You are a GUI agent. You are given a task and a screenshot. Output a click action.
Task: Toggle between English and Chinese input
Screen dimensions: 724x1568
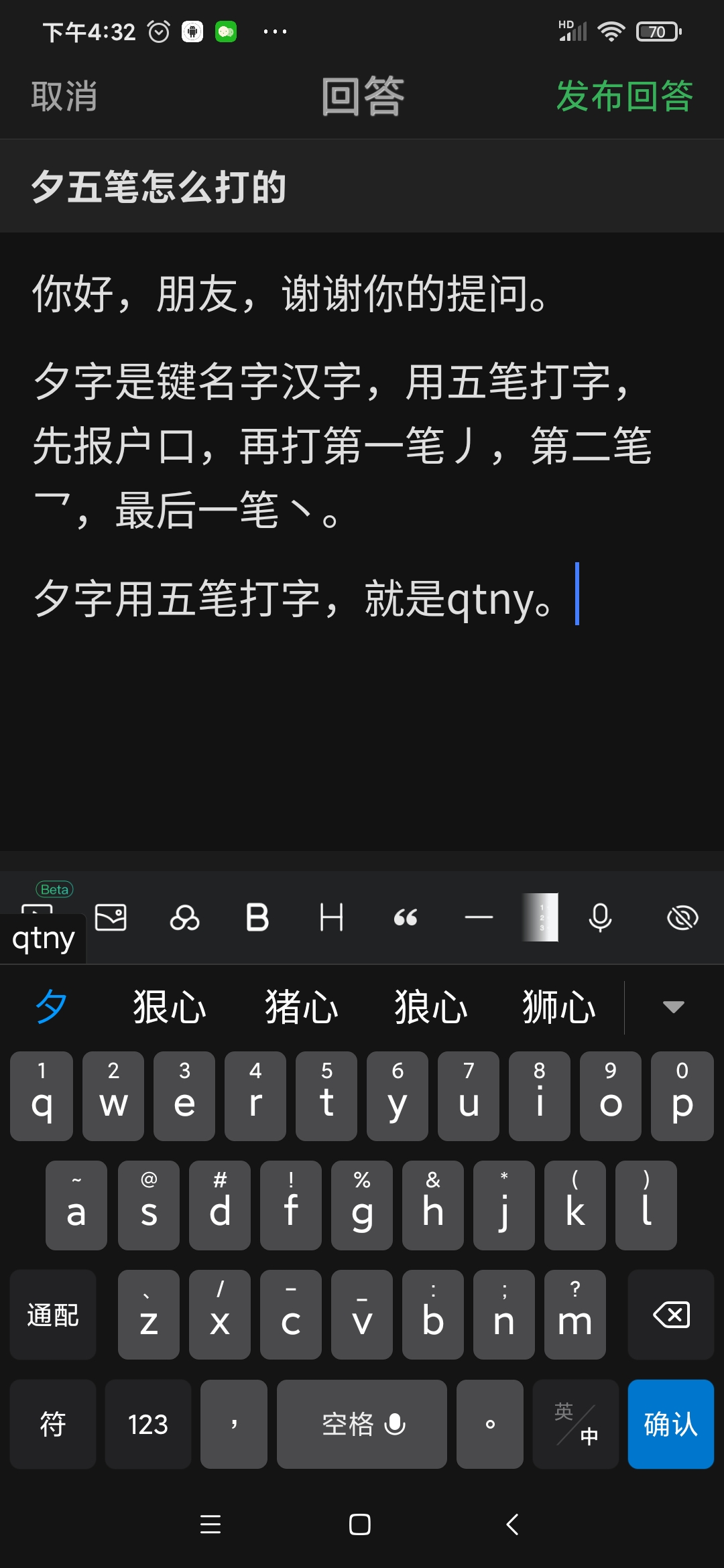[575, 1424]
